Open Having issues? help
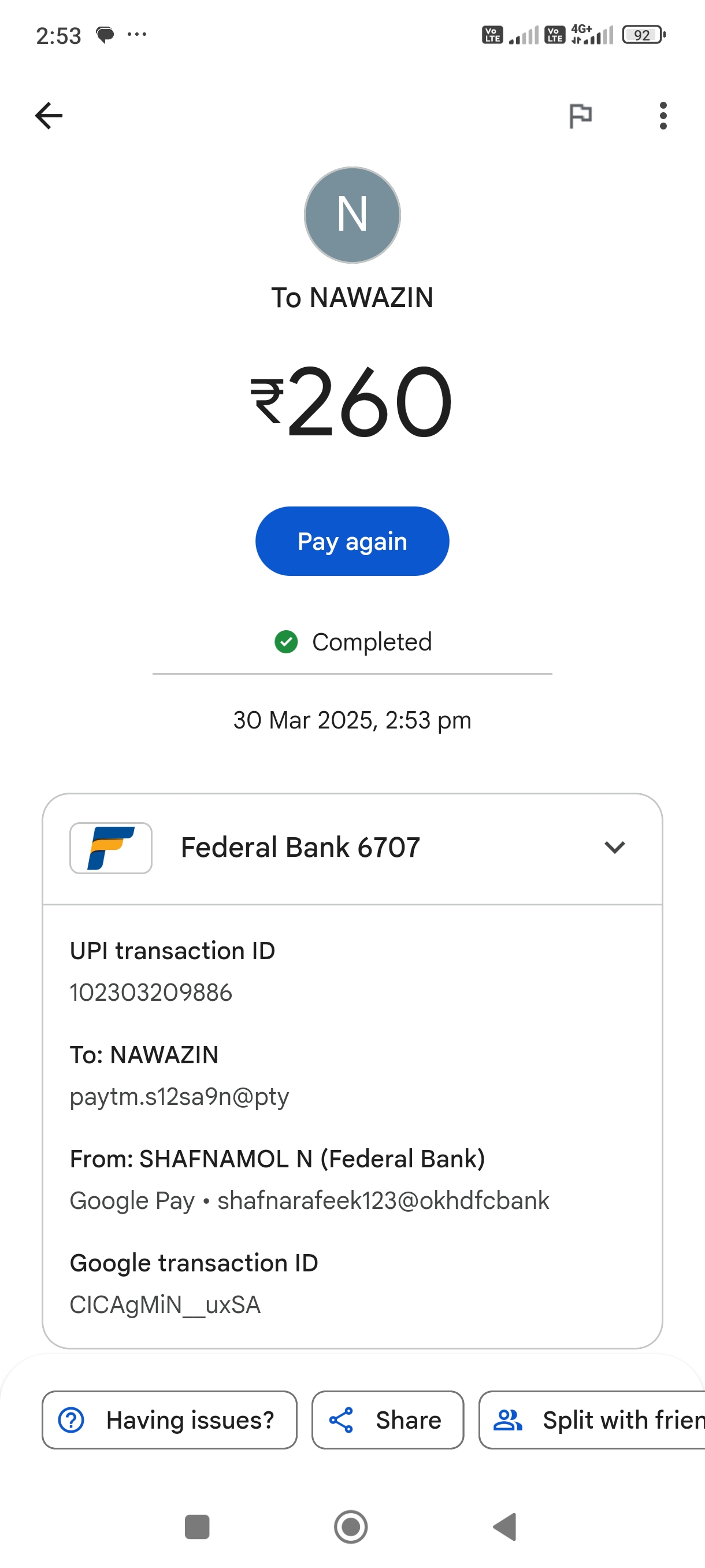705x1568 pixels. point(169,1420)
